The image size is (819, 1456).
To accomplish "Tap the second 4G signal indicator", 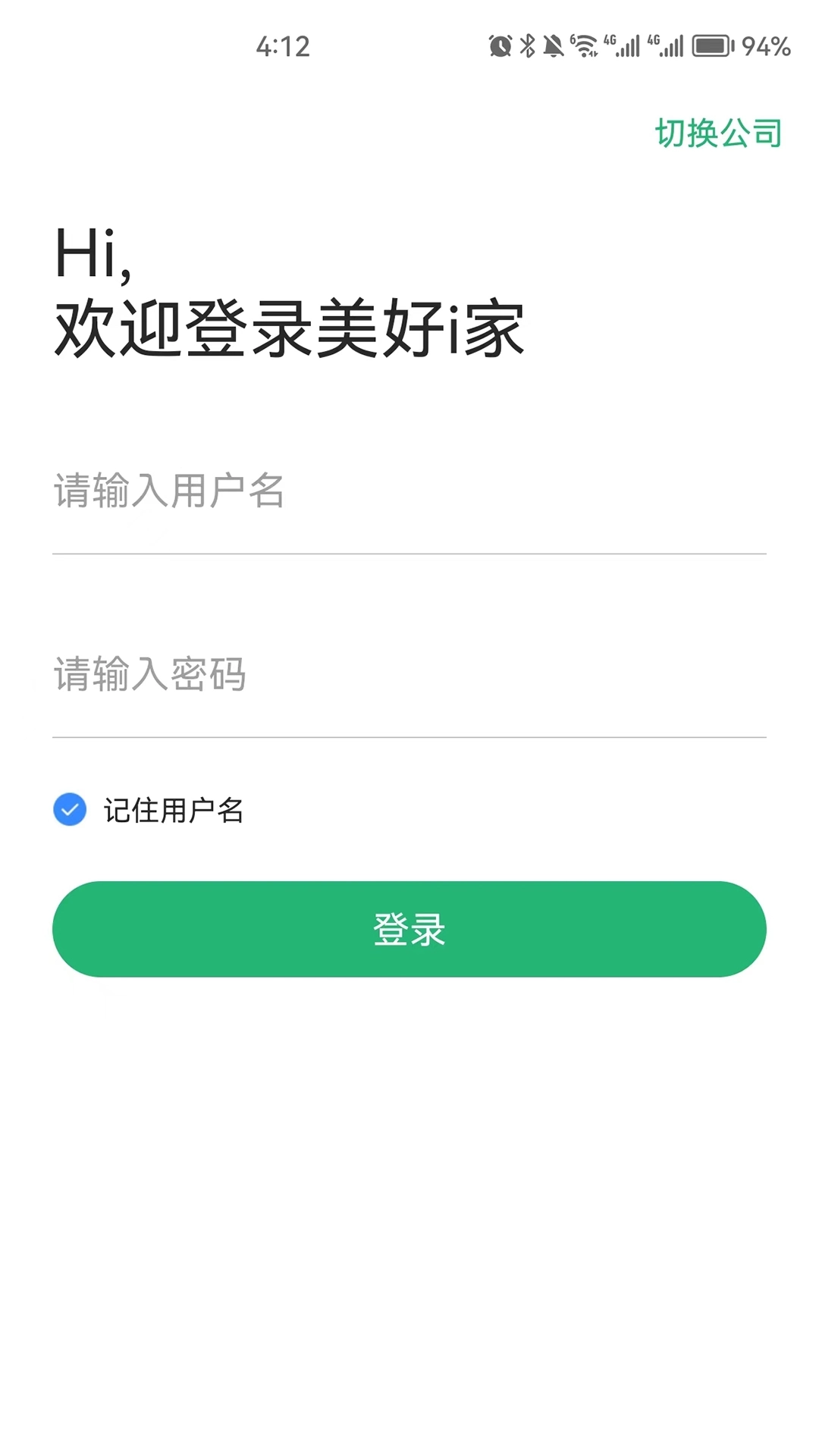I will pyautogui.click(x=668, y=45).
